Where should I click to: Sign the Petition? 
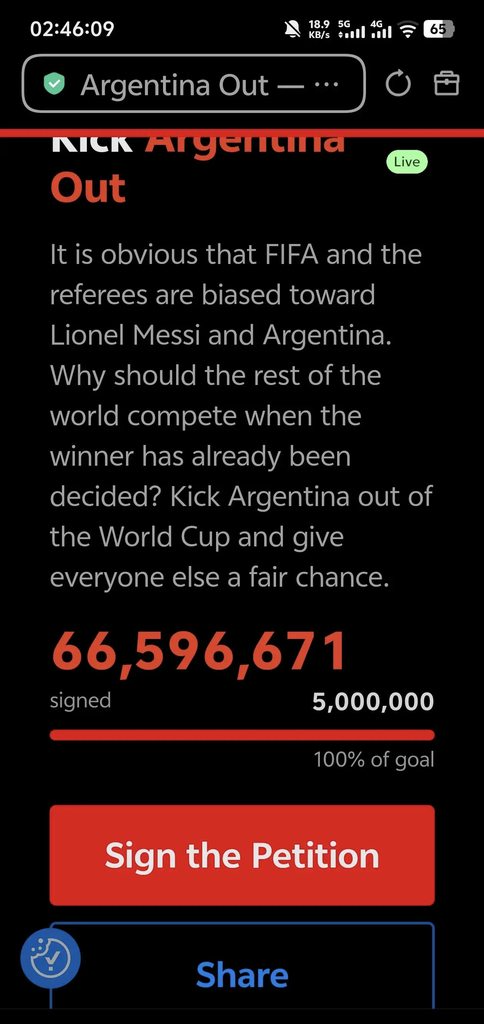242,855
